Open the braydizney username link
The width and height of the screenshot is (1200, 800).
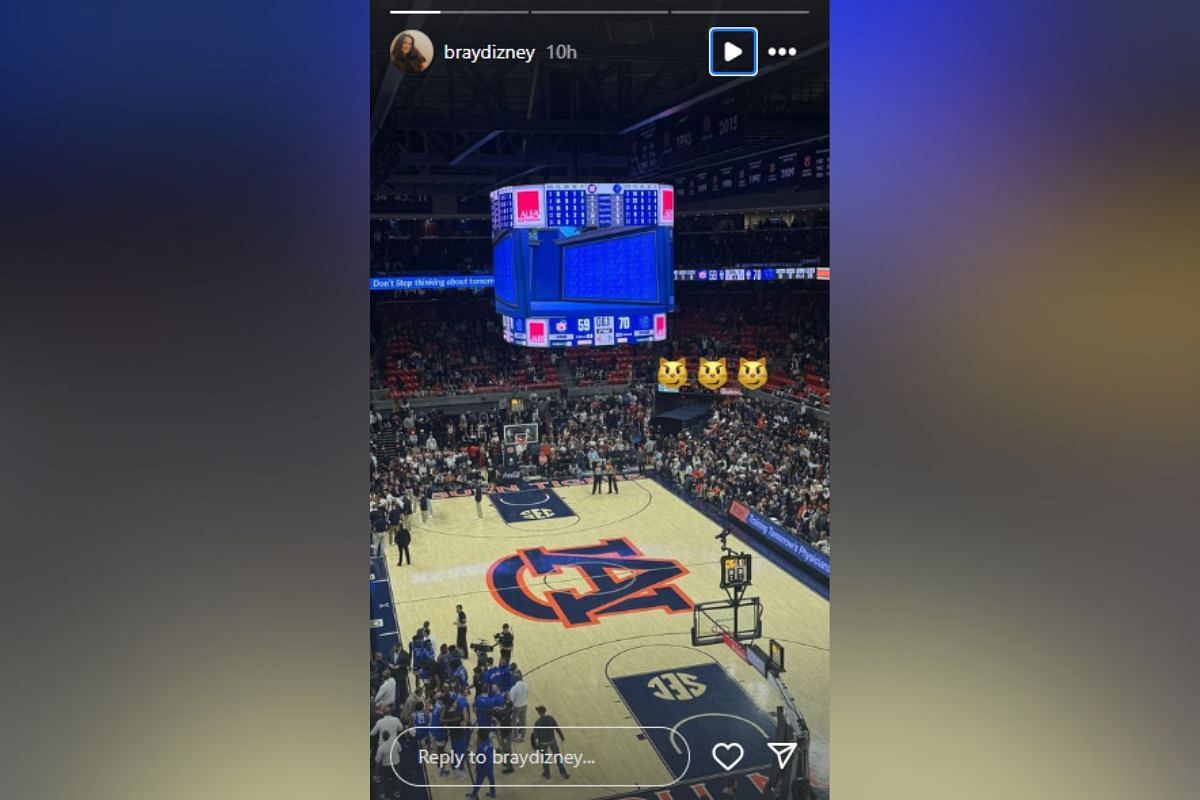[x=489, y=52]
